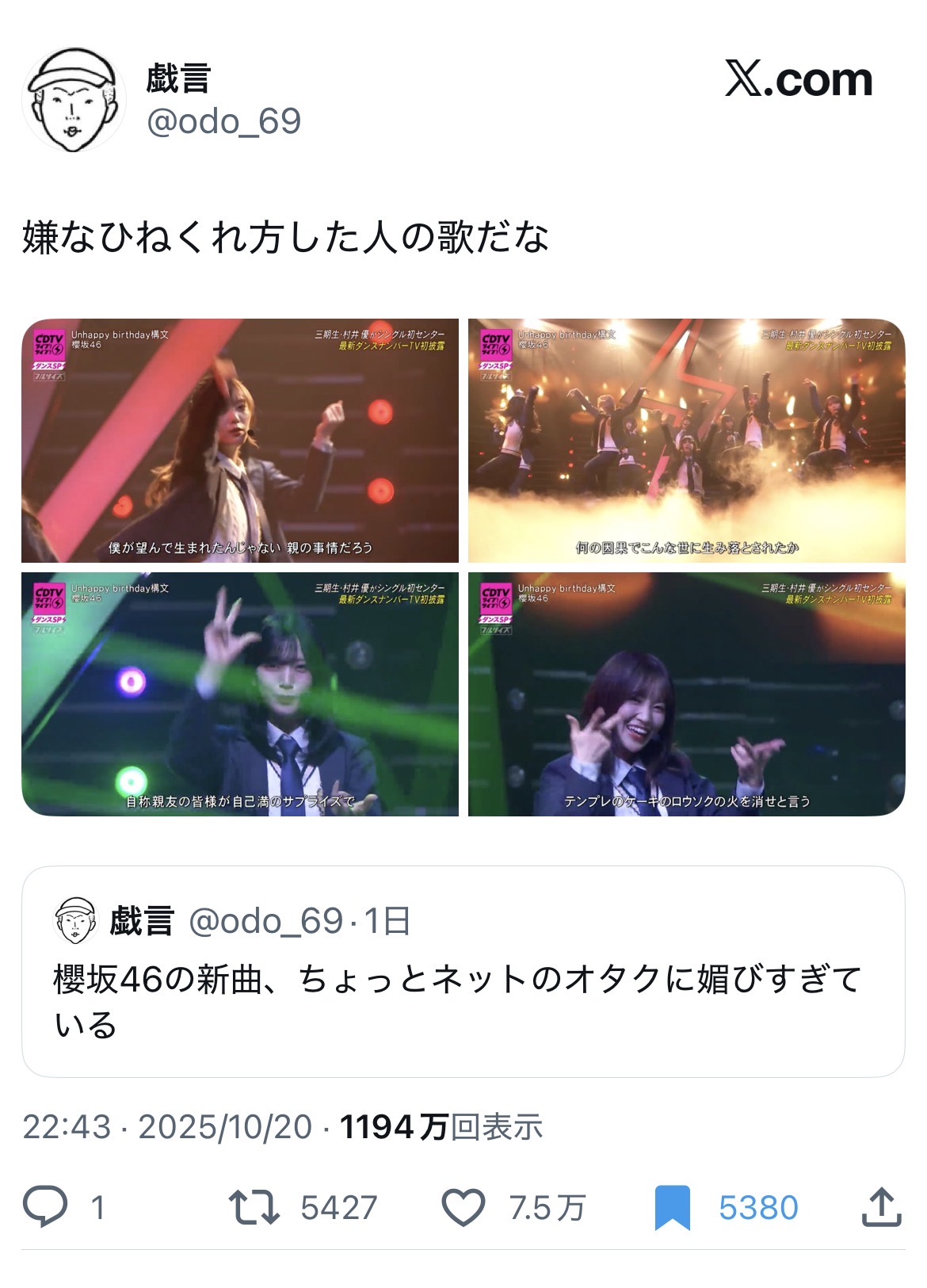Open group dance image with stage smoke
The width and height of the screenshot is (927, 1288).
point(686,441)
